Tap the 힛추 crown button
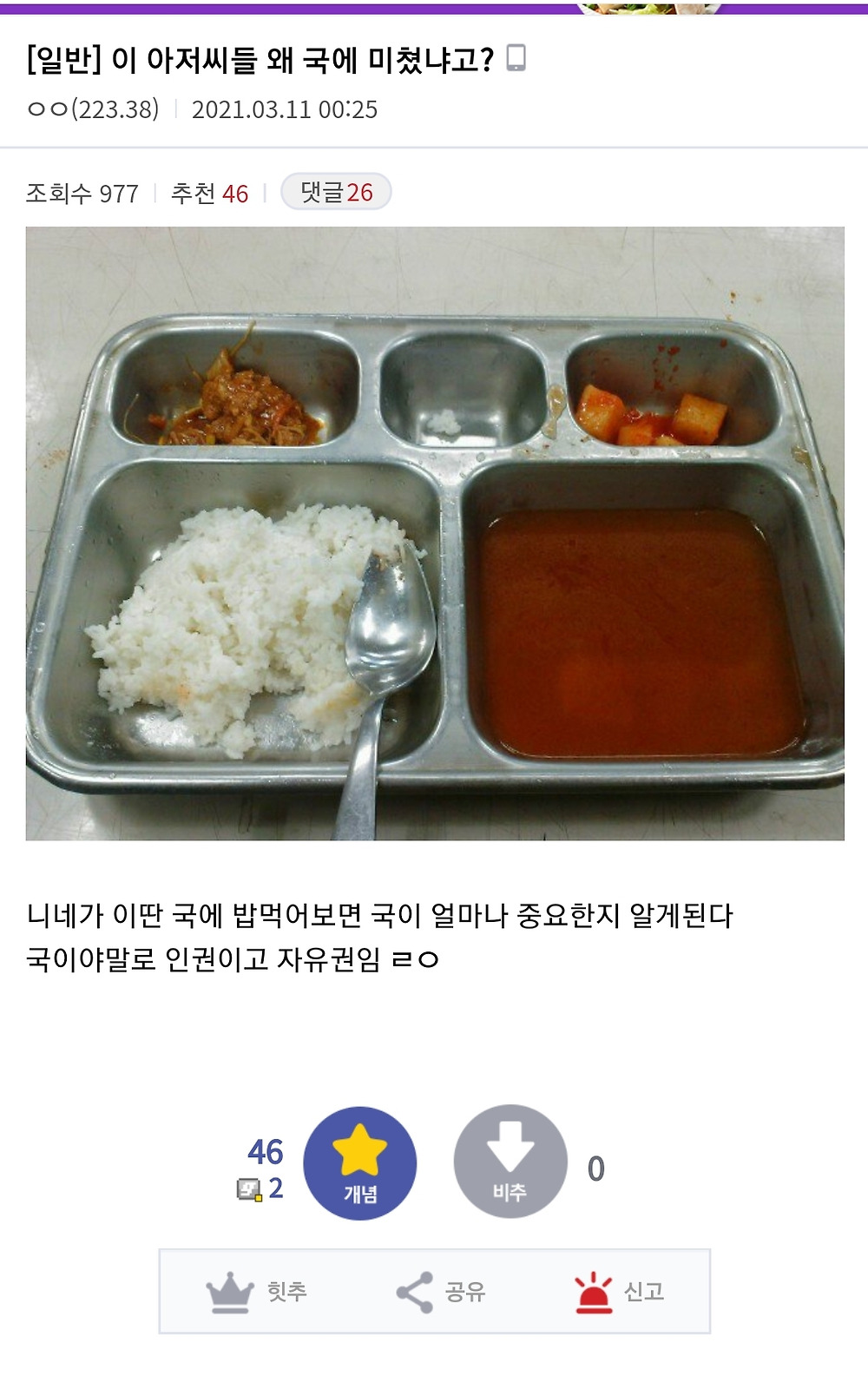Screen dimensions: 868x1389 [x=256, y=1292]
